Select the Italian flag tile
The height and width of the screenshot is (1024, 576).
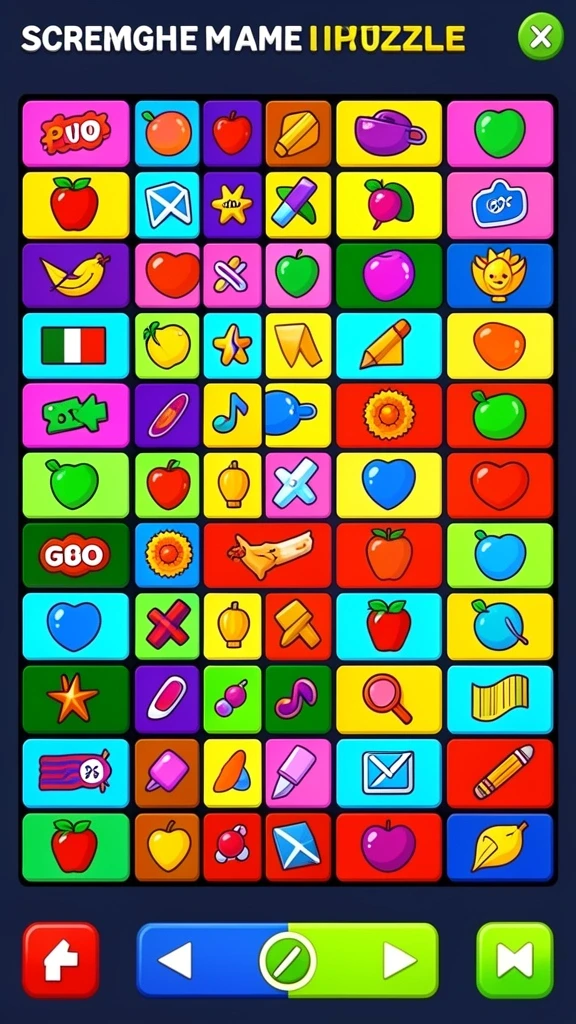click(x=76, y=345)
